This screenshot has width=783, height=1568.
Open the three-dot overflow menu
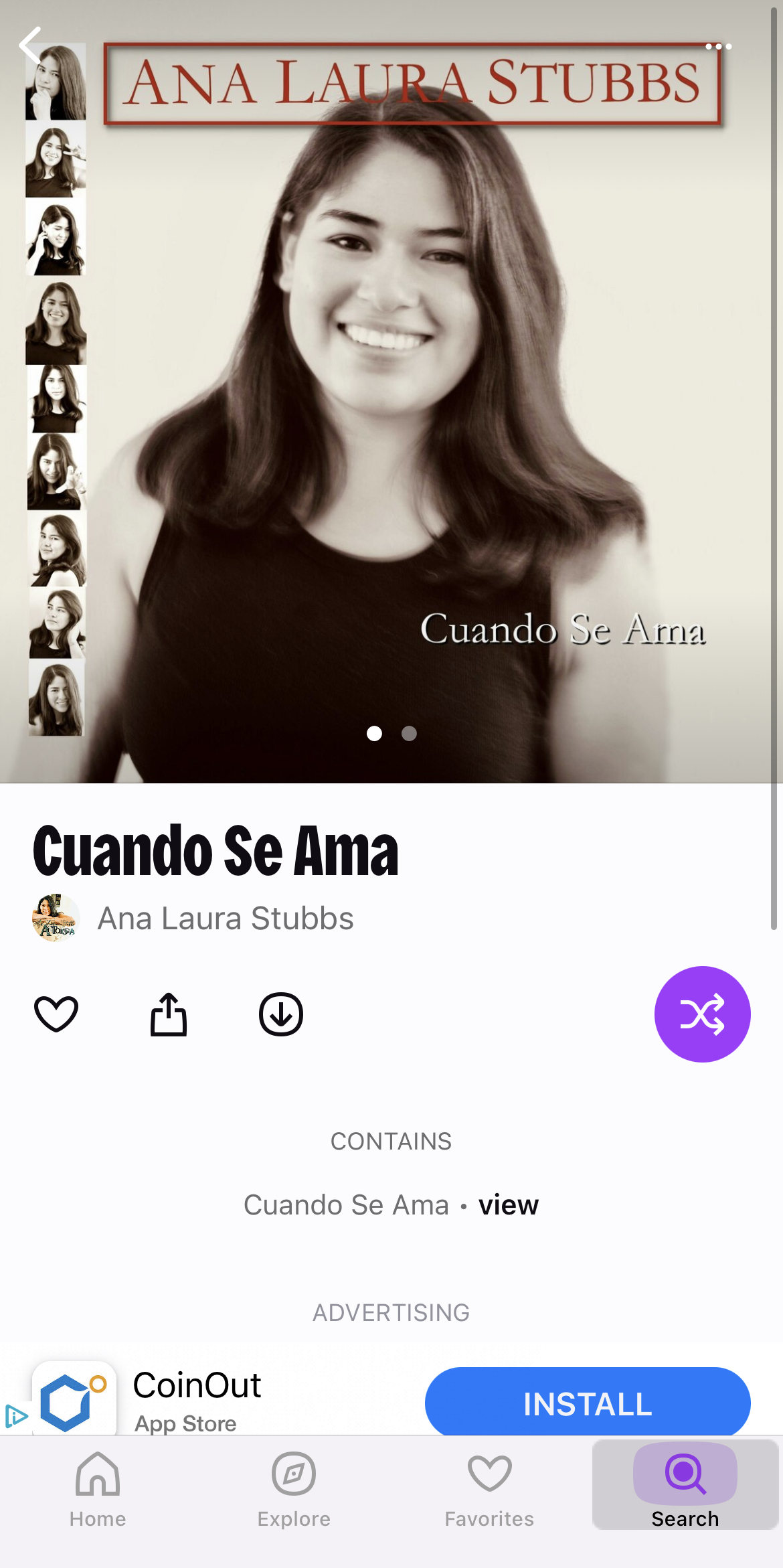coord(718,46)
